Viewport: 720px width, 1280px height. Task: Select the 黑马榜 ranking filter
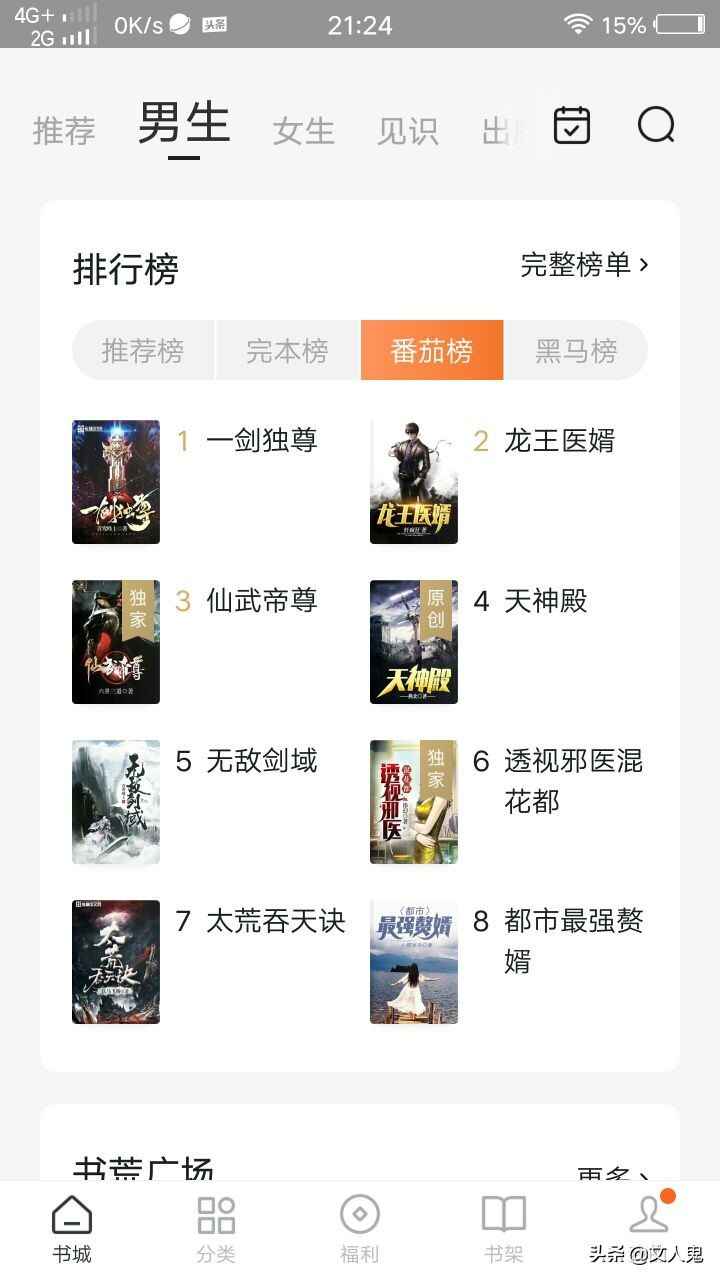(x=577, y=350)
